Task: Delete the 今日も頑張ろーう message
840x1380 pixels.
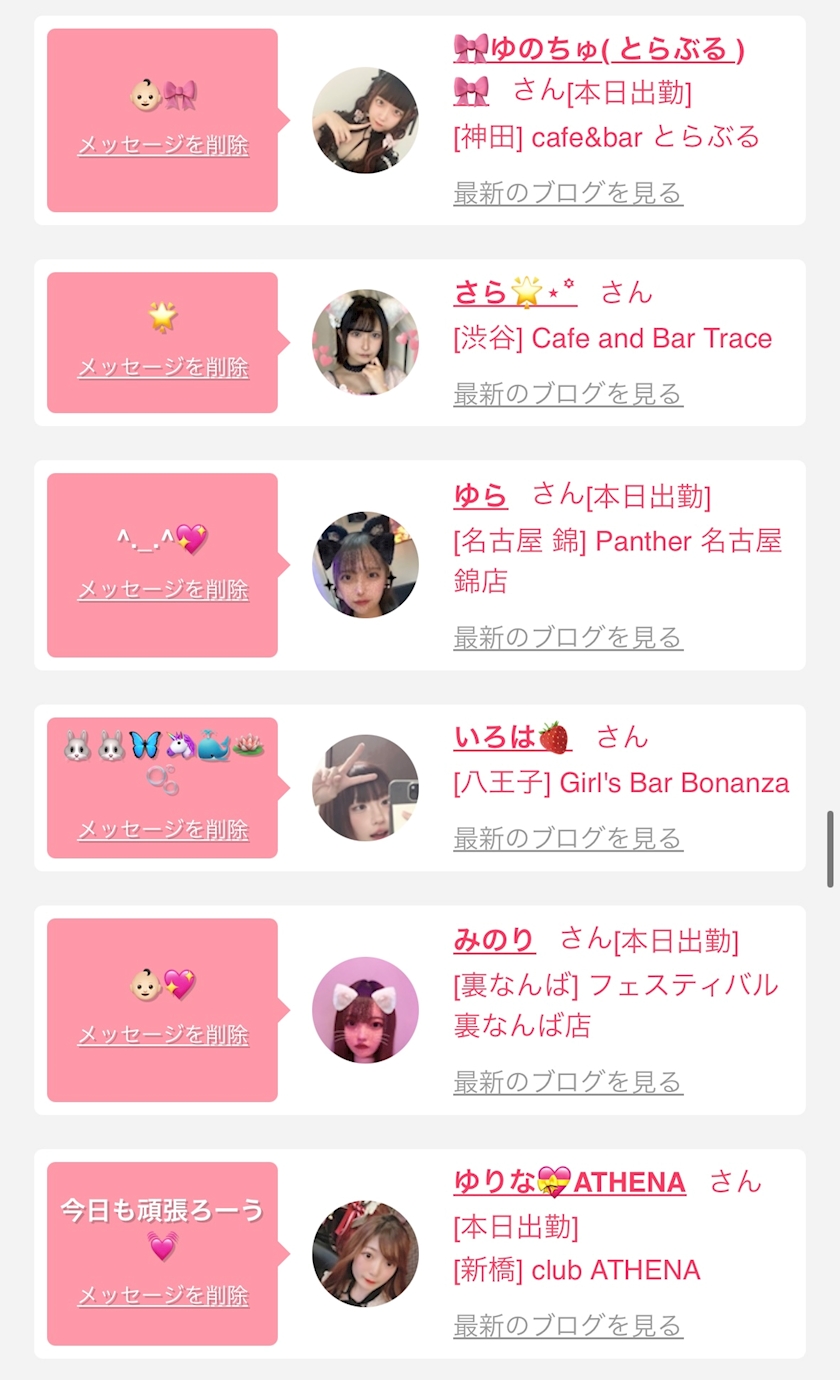Action: click(163, 1295)
